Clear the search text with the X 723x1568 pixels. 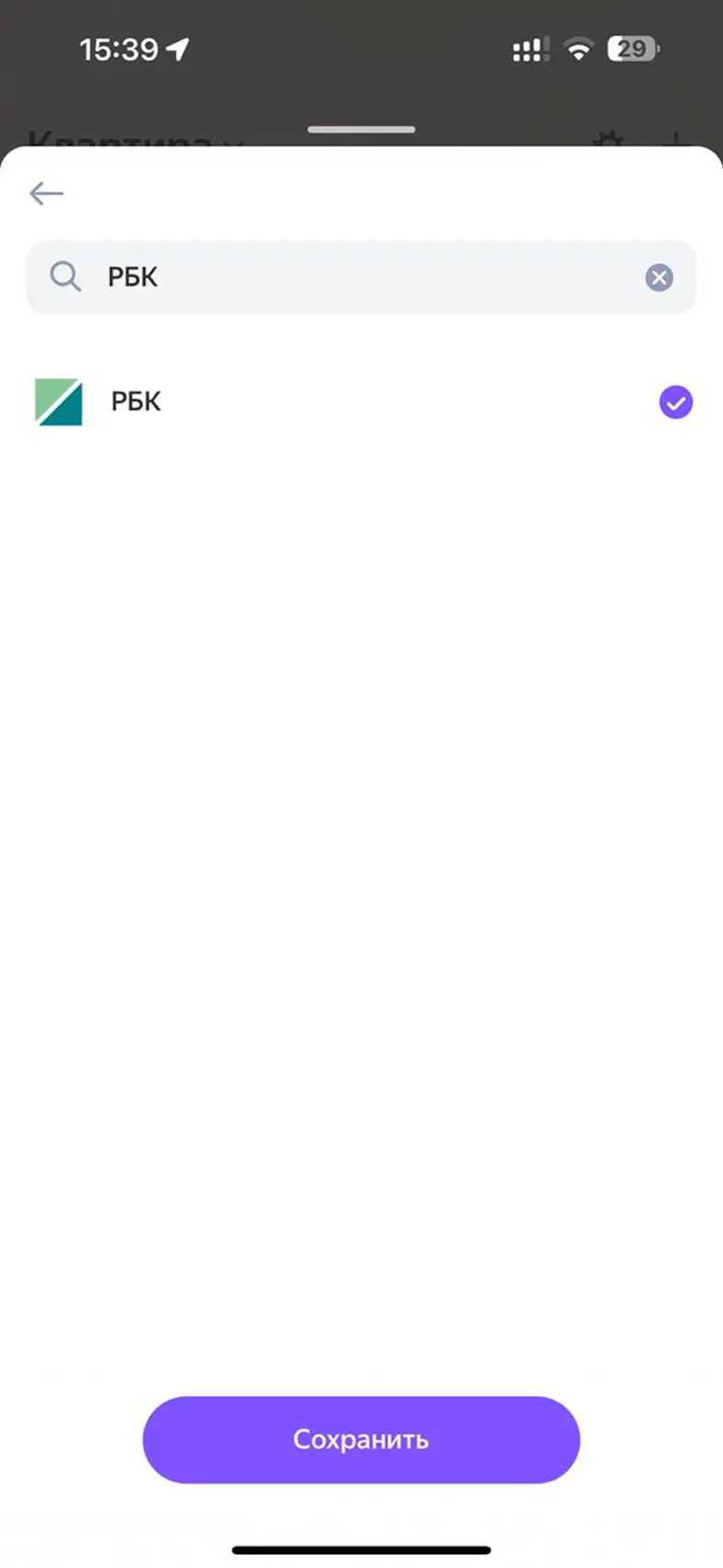point(659,277)
